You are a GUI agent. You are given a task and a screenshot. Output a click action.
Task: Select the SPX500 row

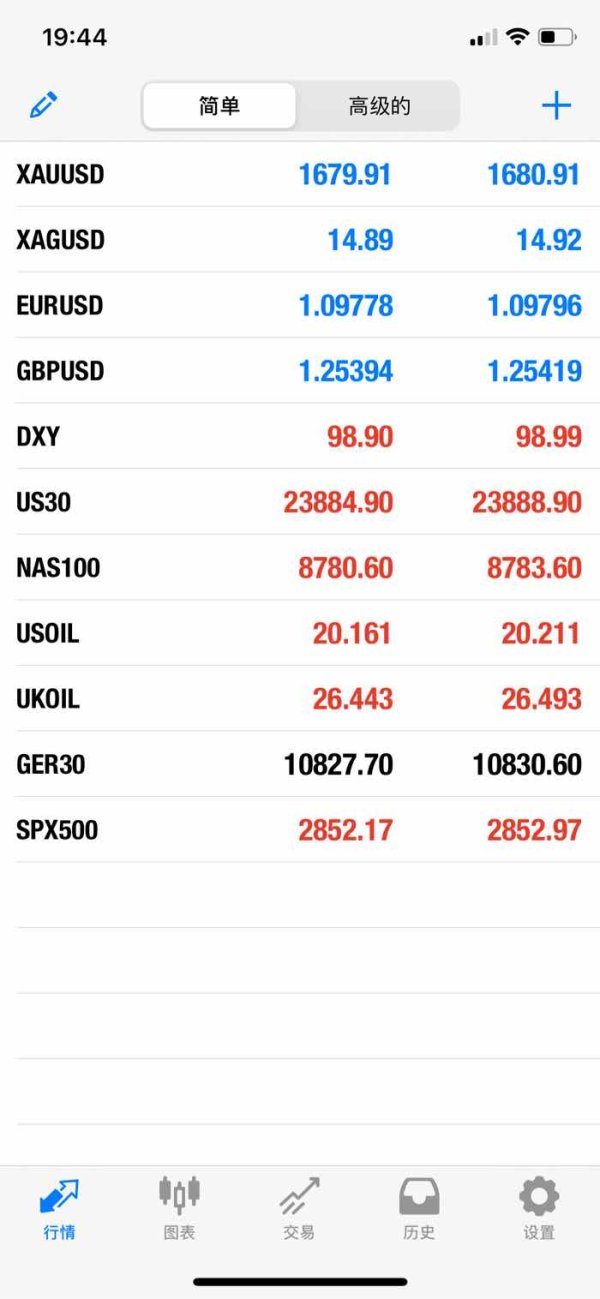tap(300, 830)
